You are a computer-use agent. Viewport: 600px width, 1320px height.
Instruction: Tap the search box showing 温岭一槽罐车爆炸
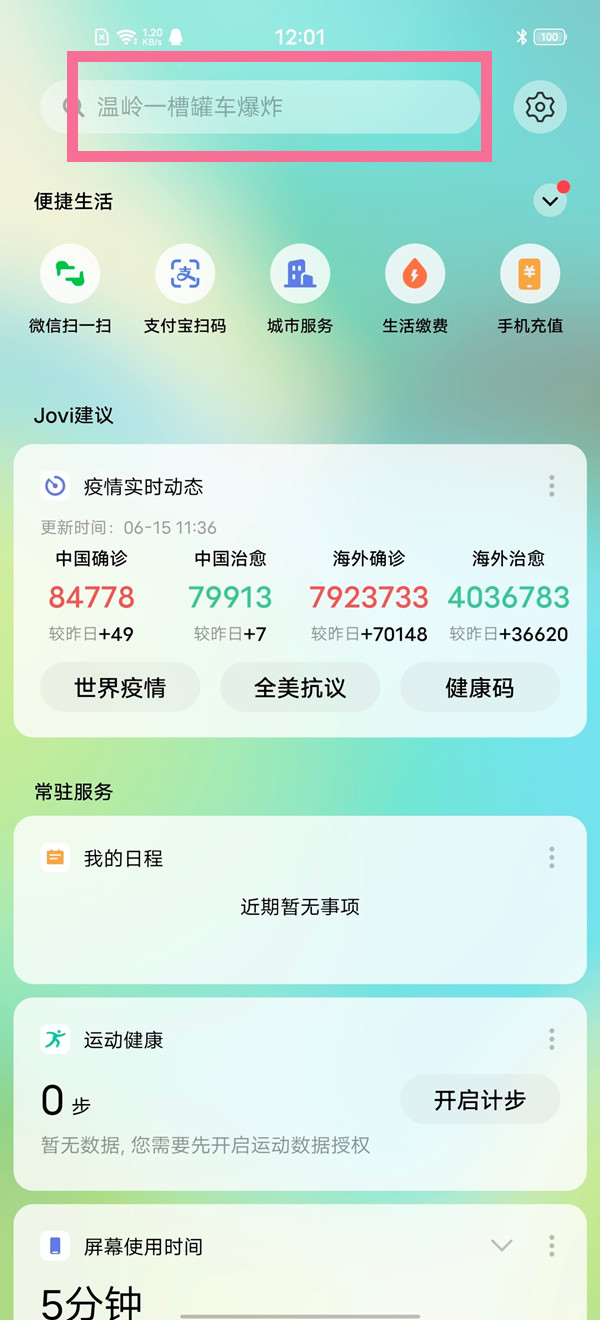click(260, 107)
